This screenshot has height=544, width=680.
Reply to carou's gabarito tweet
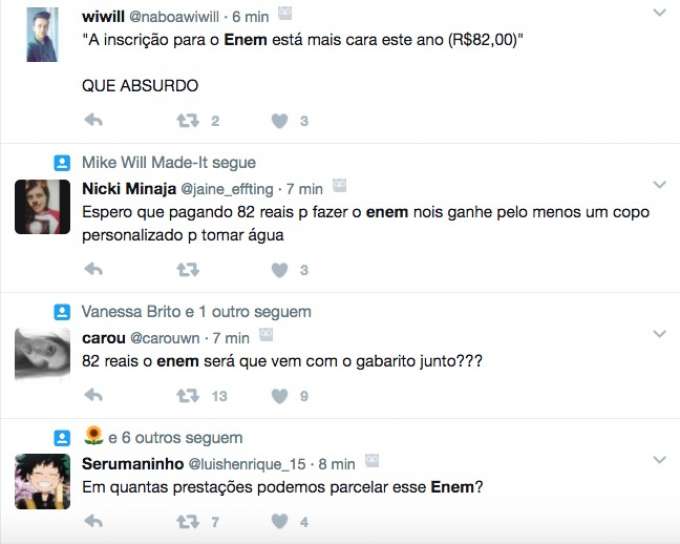click(x=93, y=396)
